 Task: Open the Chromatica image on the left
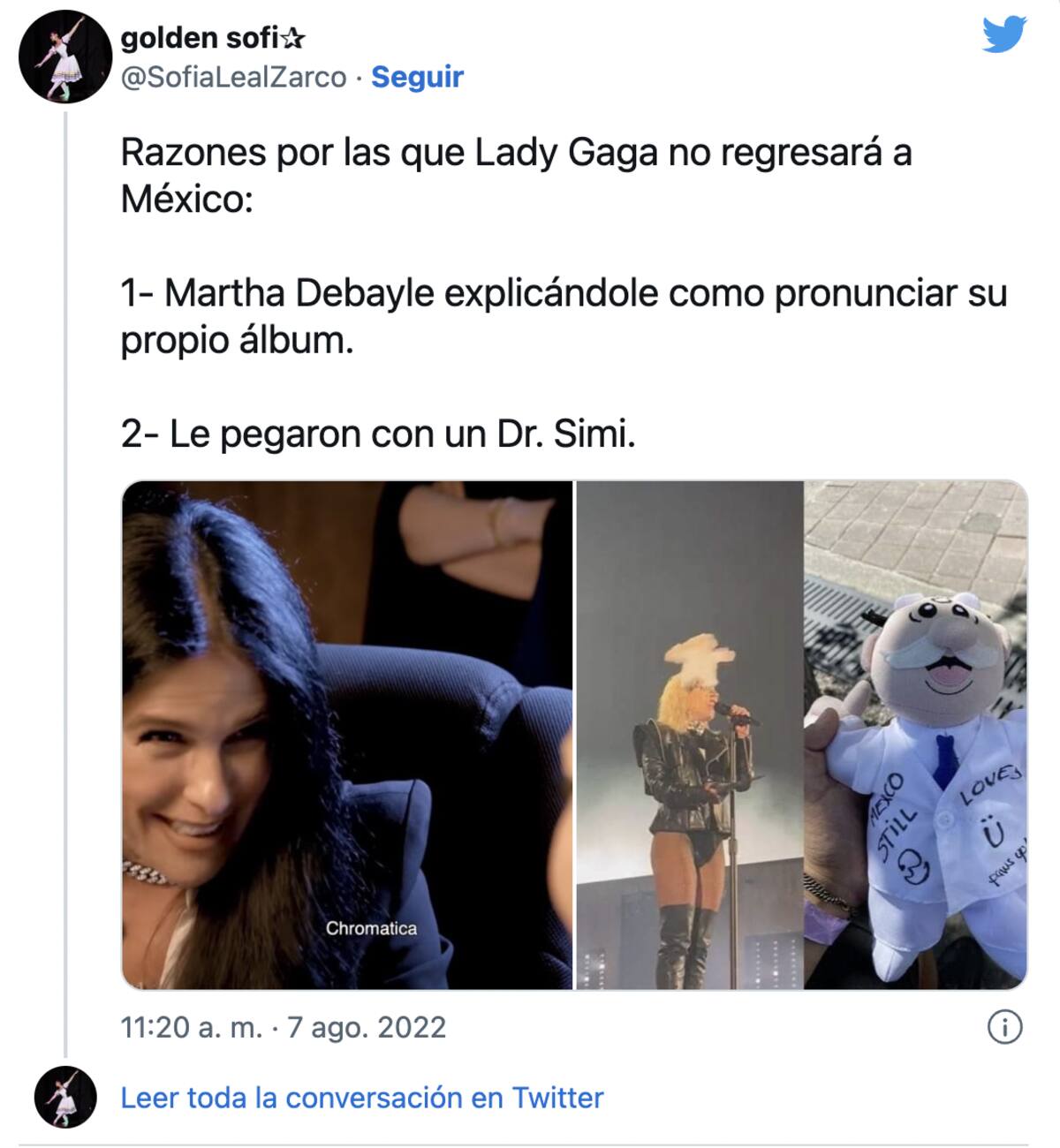347,735
